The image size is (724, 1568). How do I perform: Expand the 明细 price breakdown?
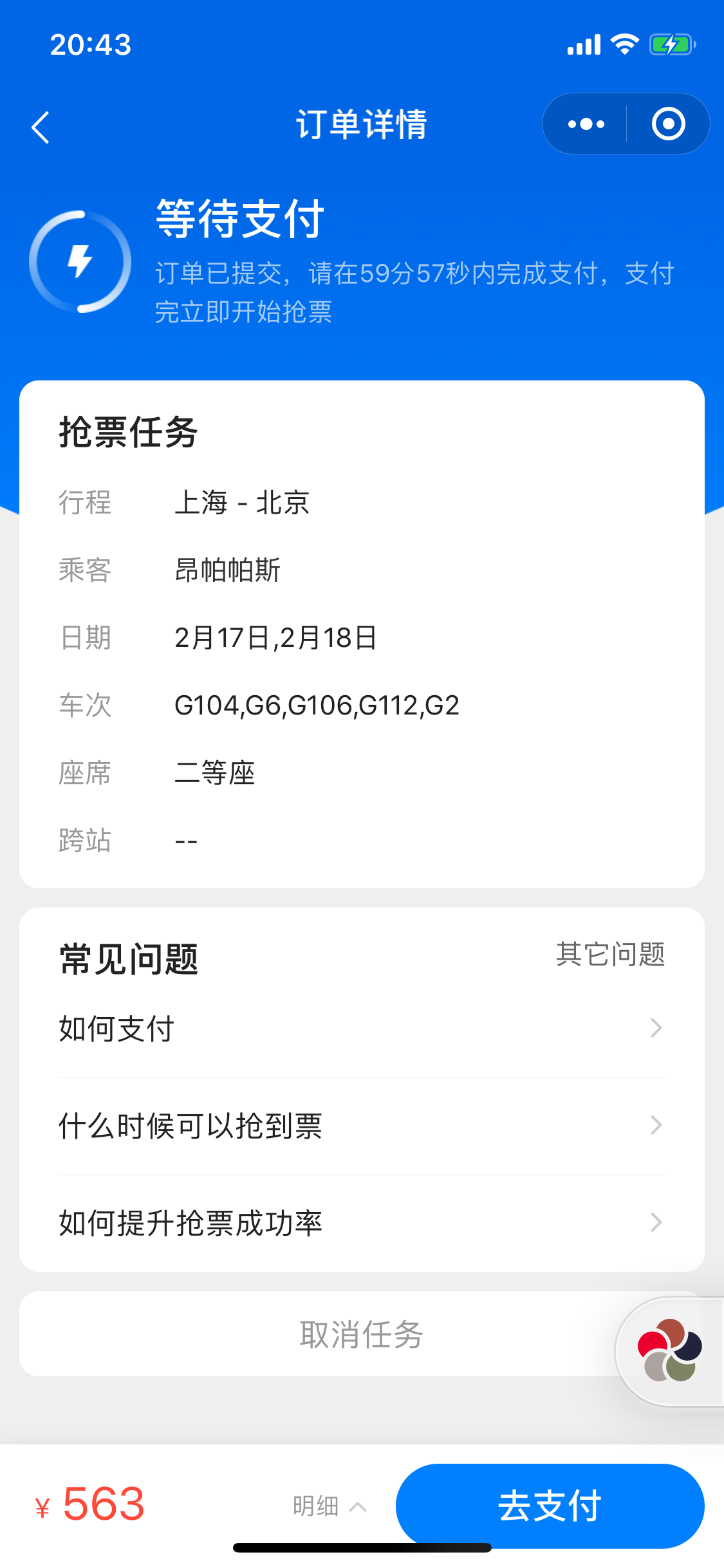pyautogui.click(x=329, y=1506)
